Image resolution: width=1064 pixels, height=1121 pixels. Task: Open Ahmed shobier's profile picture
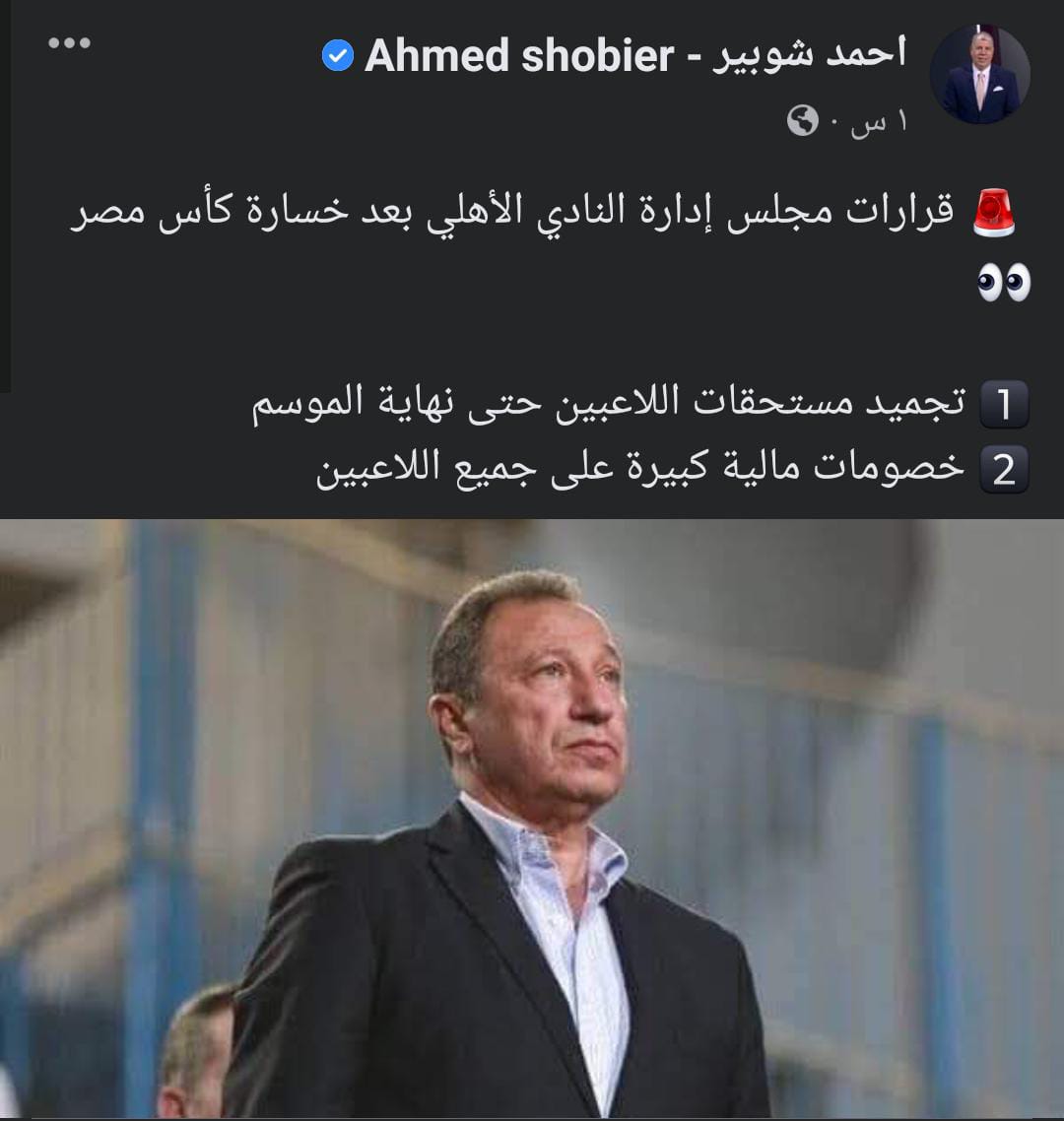click(979, 75)
